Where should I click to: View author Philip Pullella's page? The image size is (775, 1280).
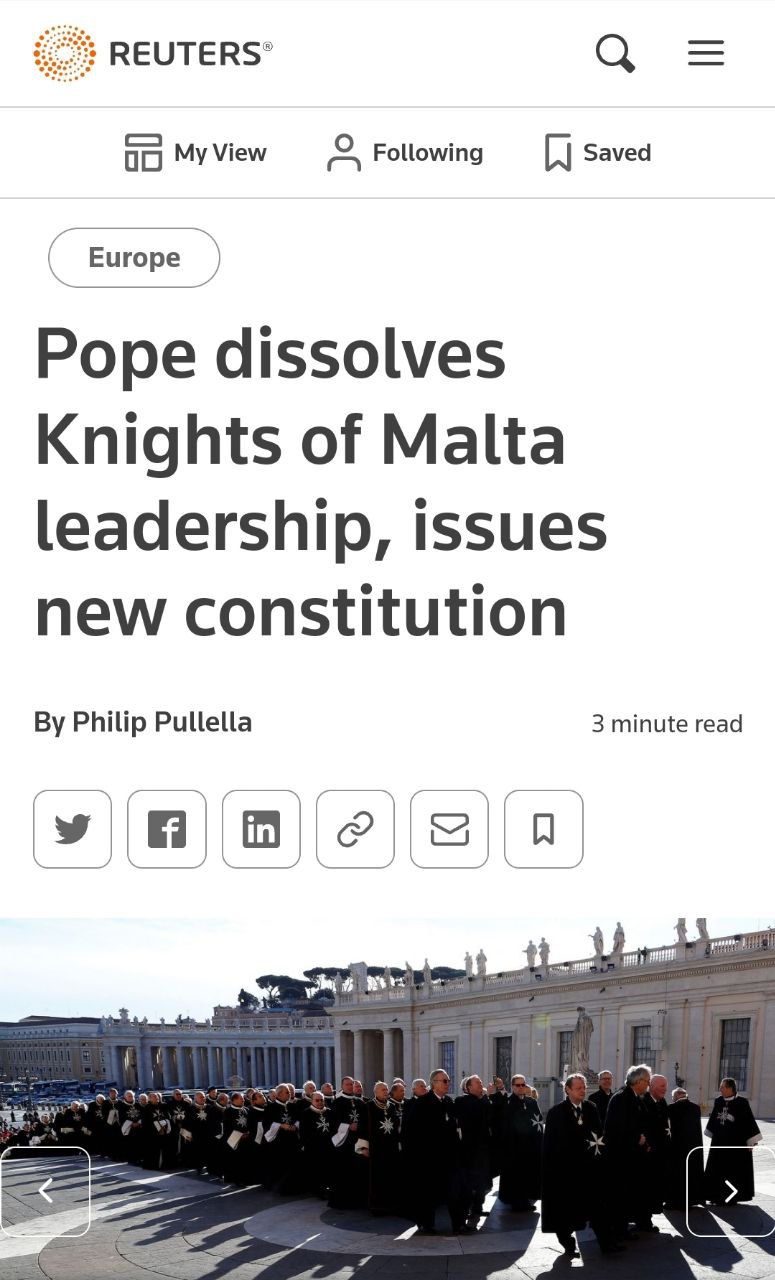point(162,722)
